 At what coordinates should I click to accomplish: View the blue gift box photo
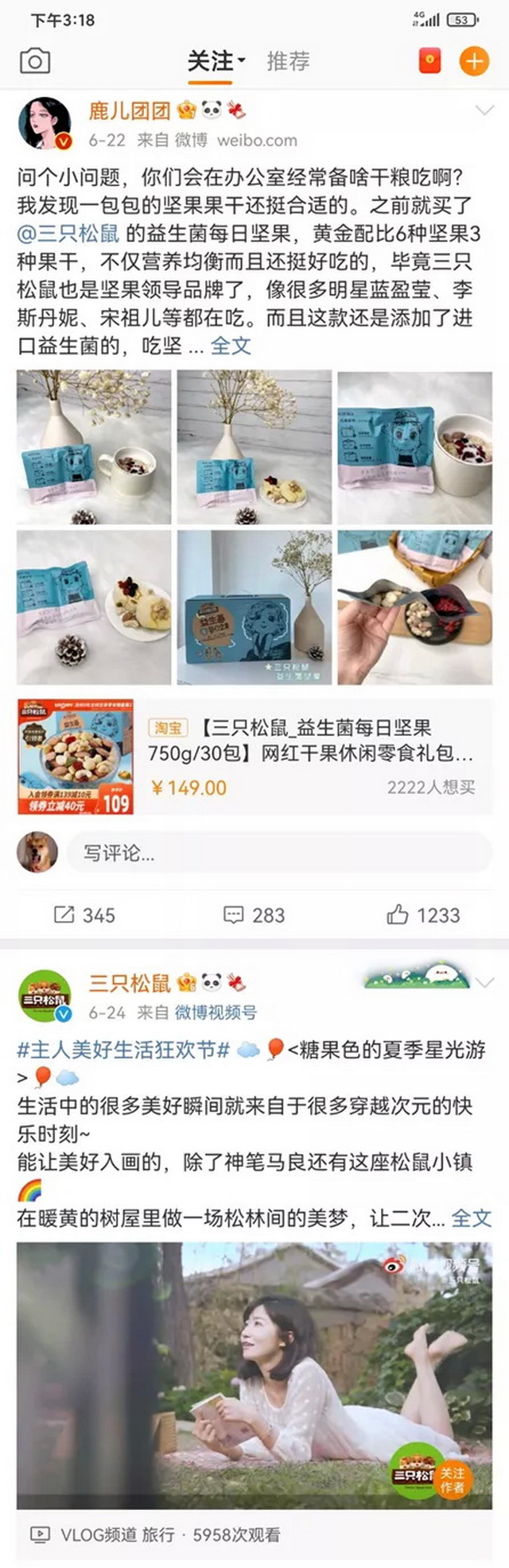254,608
